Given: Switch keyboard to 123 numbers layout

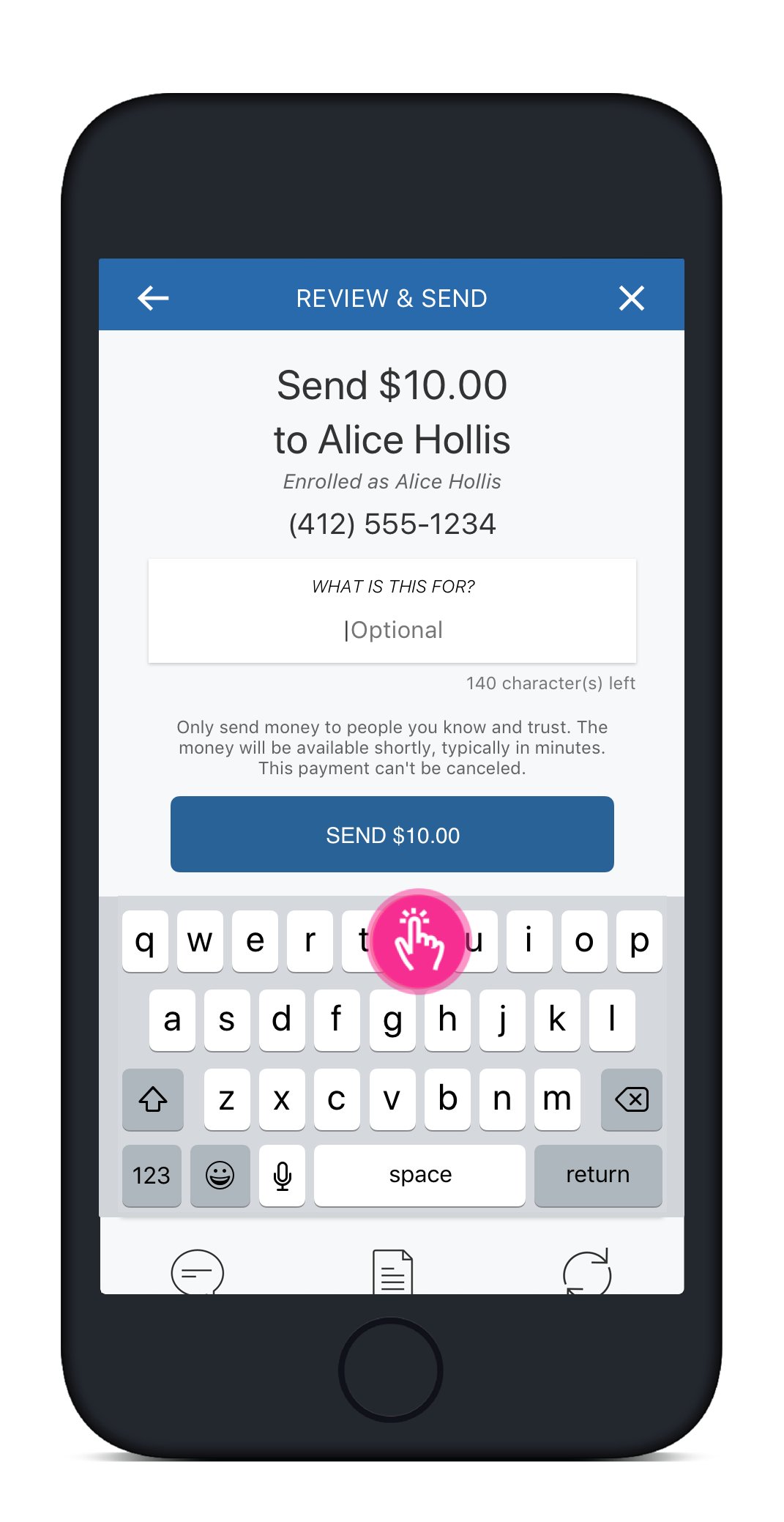Looking at the screenshot, I should pos(152,1175).
